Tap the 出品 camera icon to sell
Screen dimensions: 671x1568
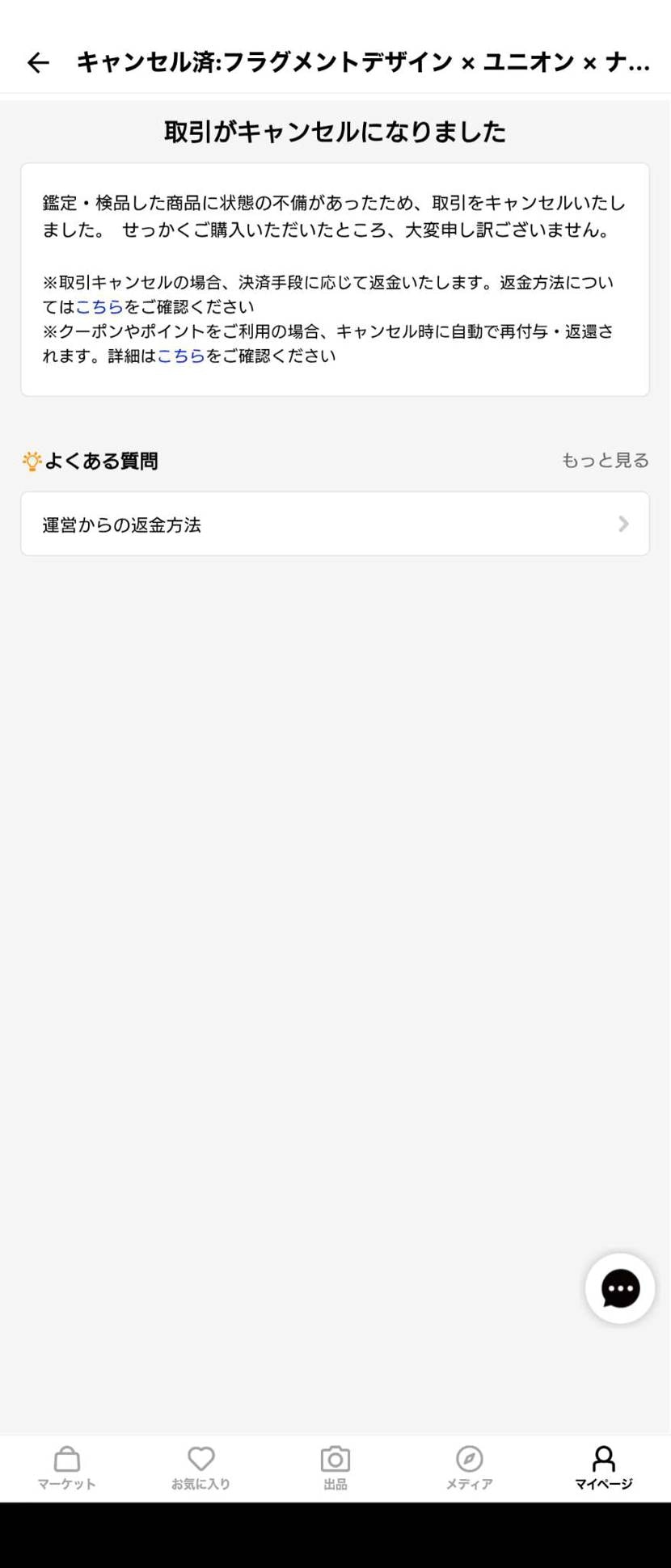coord(335,1455)
